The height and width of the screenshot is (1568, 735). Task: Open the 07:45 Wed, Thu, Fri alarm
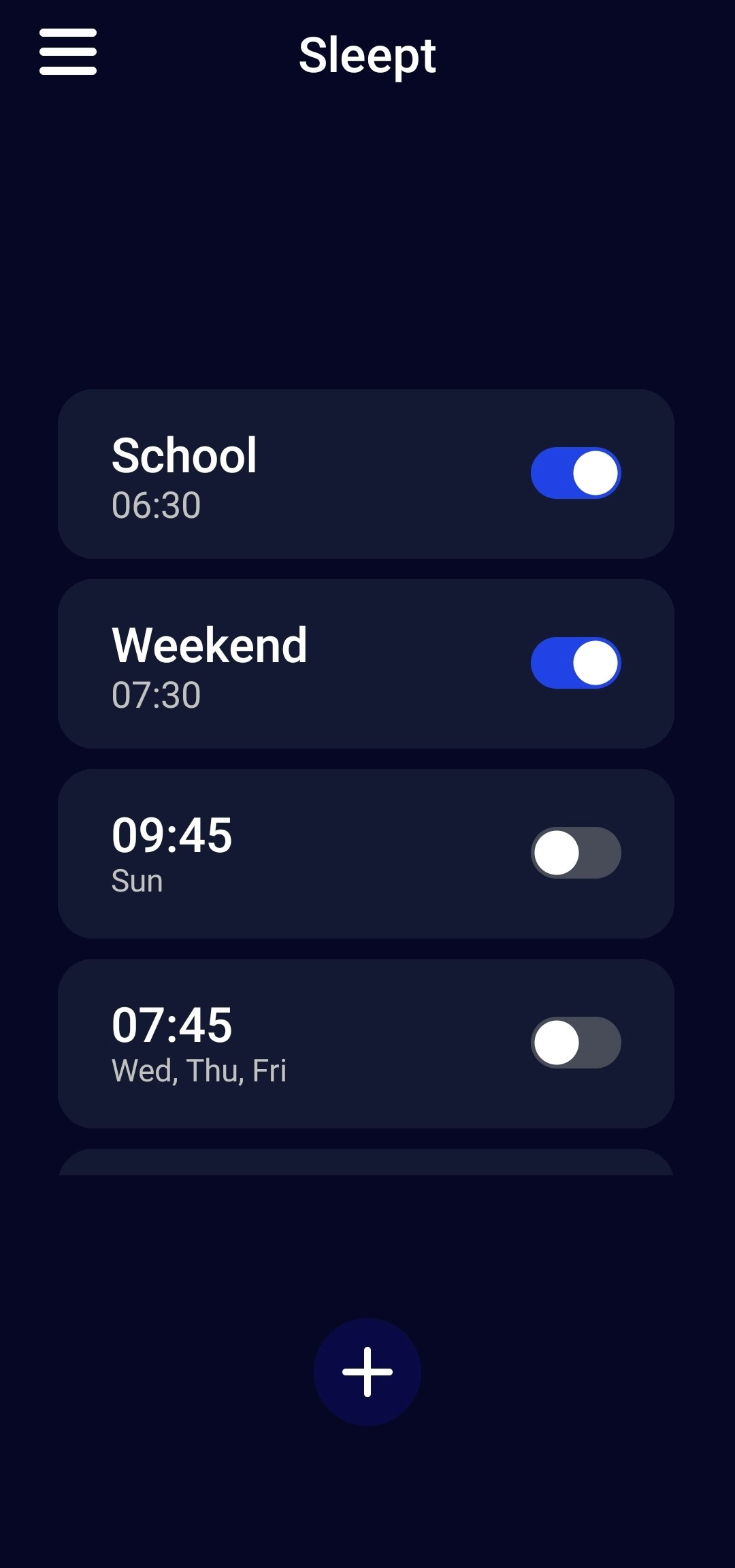click(272, 1044)
